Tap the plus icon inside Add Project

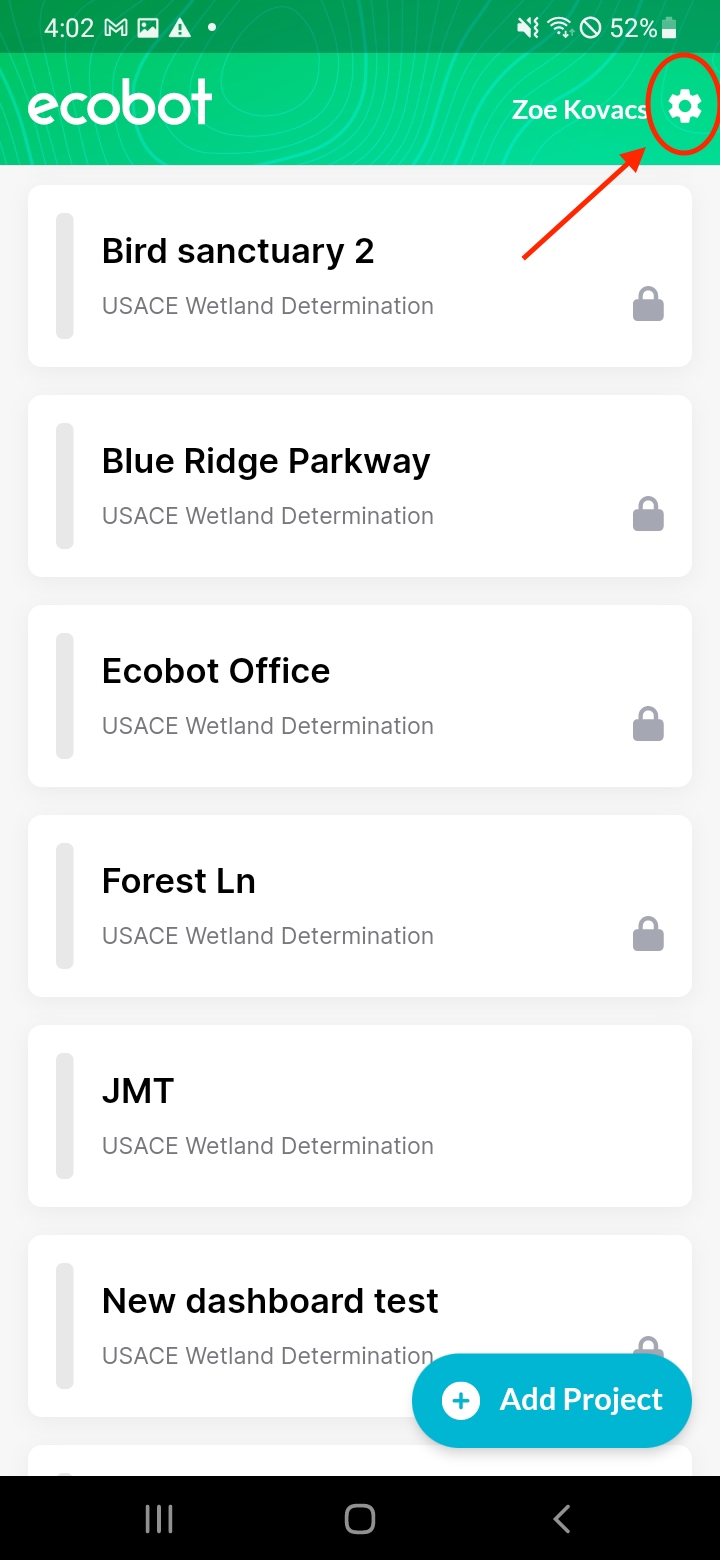click(461, 1400)
